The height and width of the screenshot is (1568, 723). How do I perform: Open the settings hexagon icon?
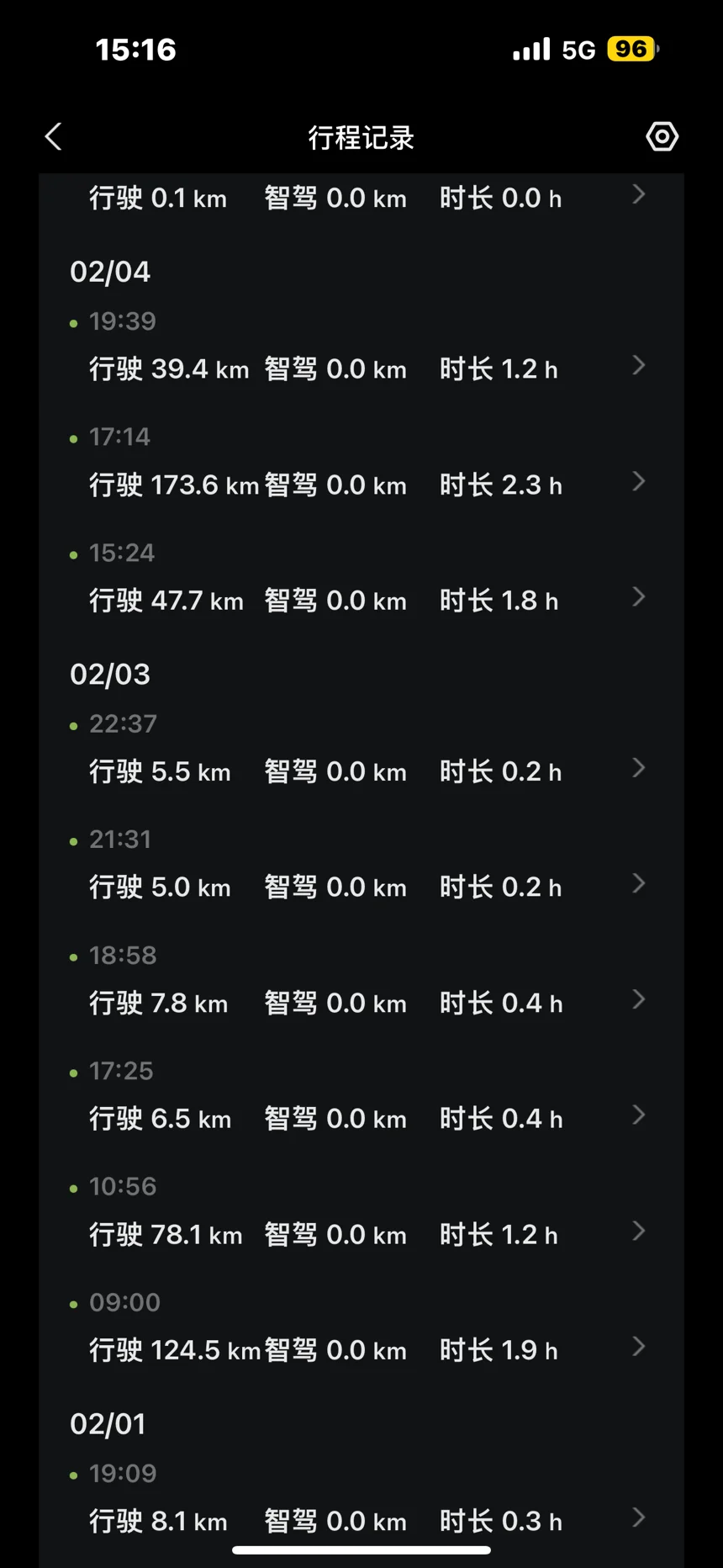point(662,136)
